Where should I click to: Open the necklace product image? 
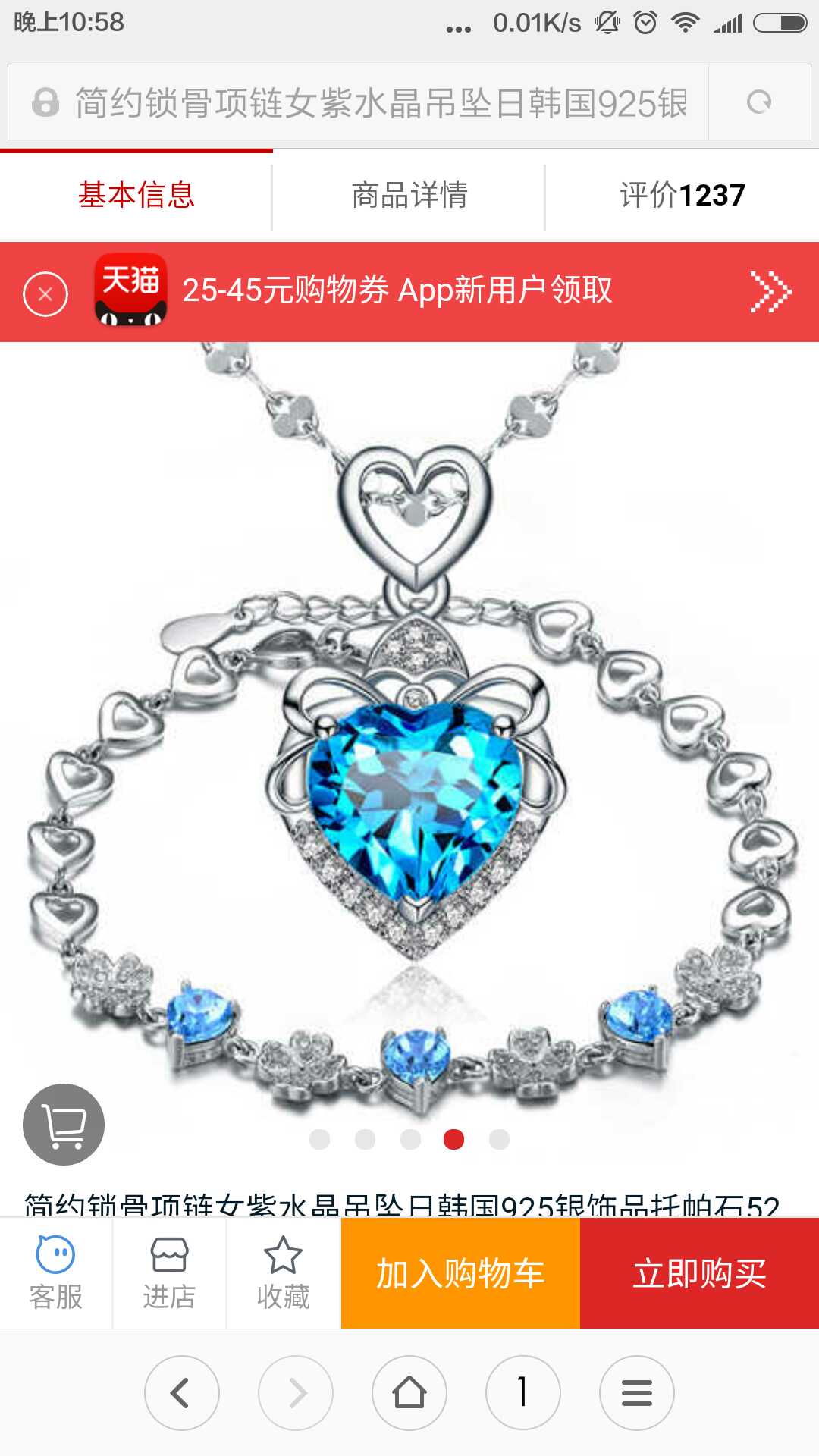point(409,728)
